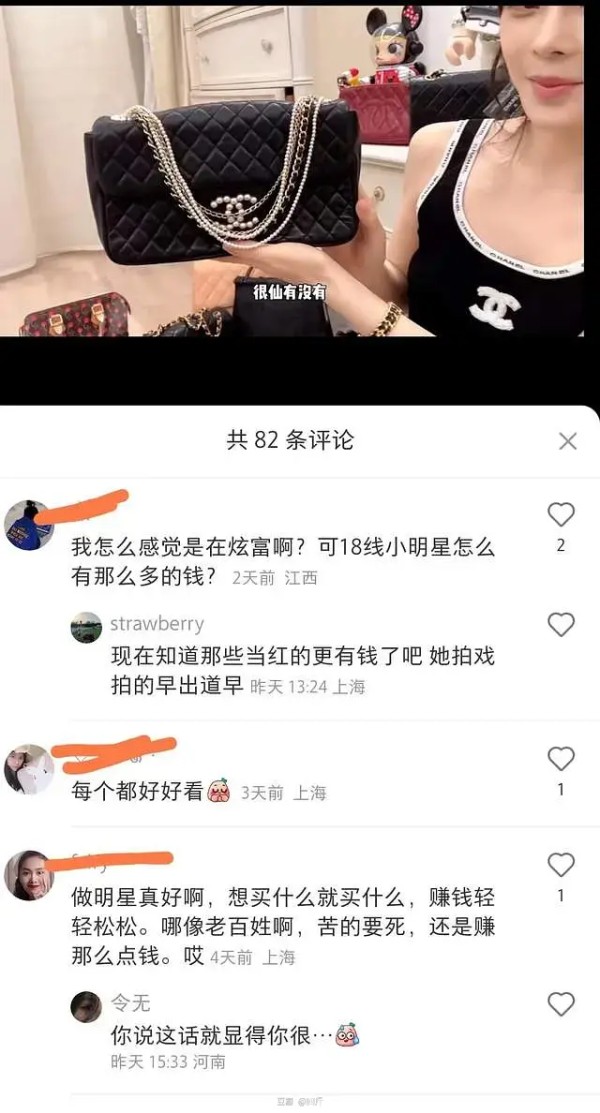Like 令无's reply

click(561, 1004)
